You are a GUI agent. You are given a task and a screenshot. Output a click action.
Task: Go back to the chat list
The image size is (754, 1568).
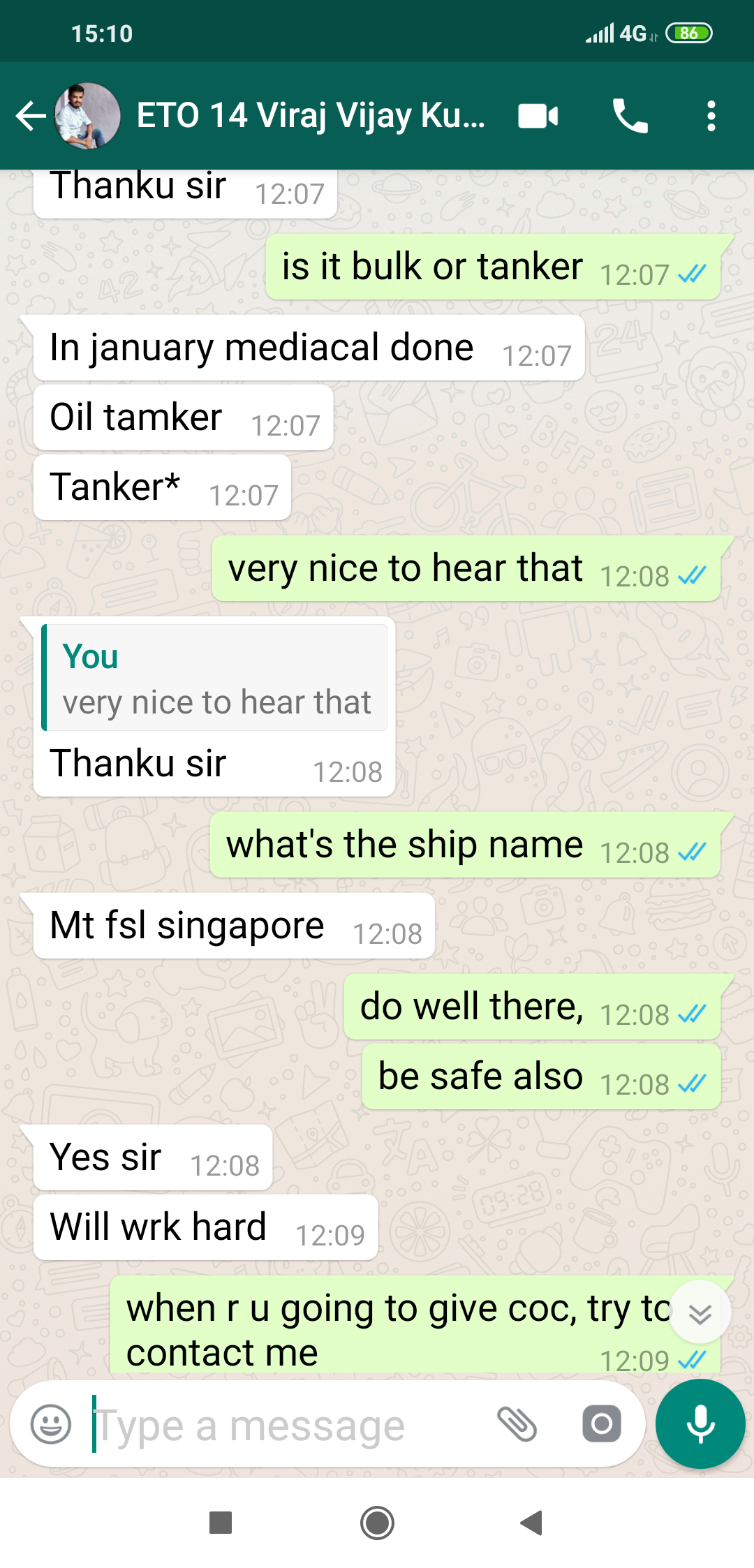point(31,116)
